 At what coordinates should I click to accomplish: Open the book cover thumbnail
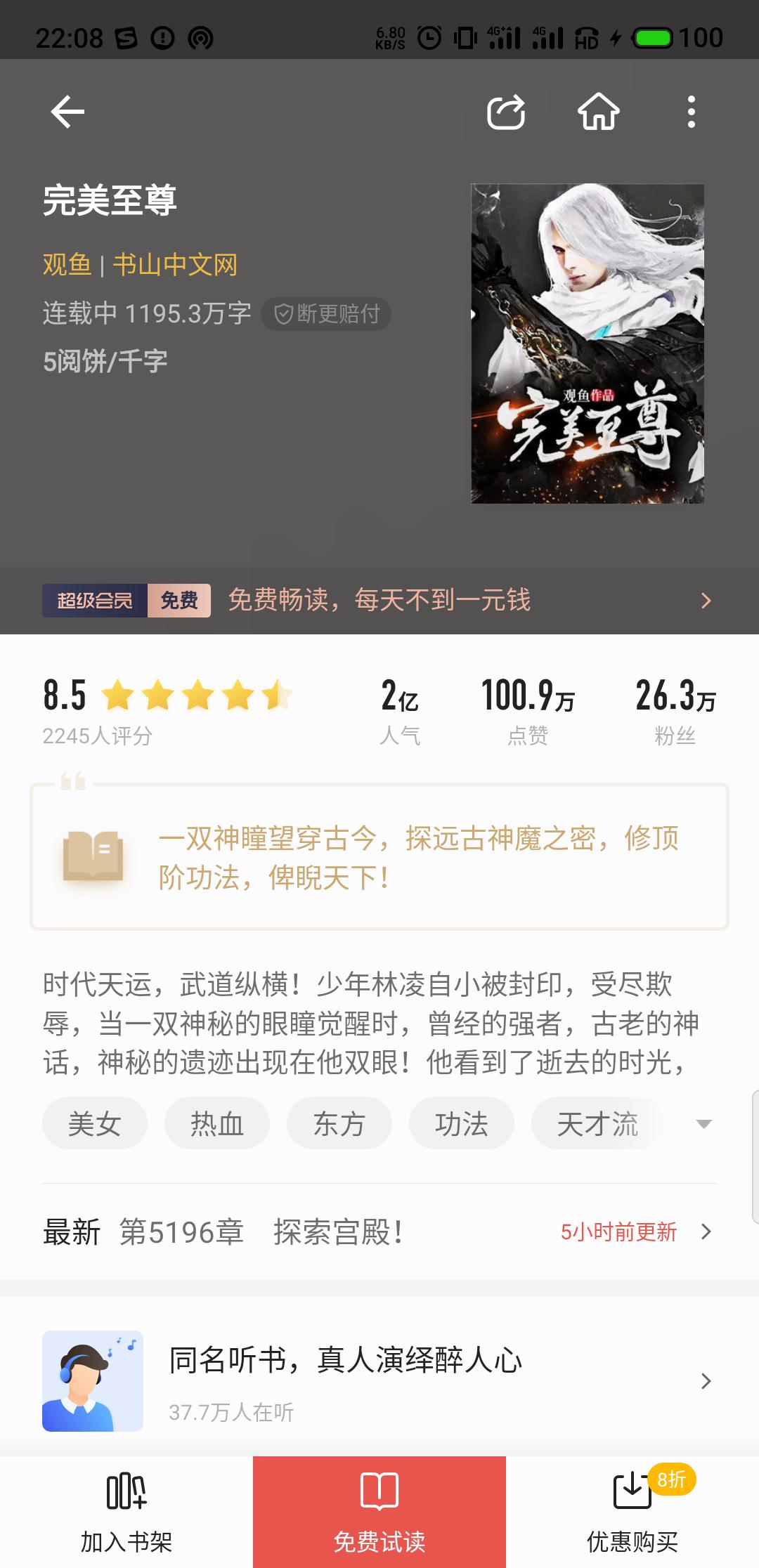tap(586, 343)
